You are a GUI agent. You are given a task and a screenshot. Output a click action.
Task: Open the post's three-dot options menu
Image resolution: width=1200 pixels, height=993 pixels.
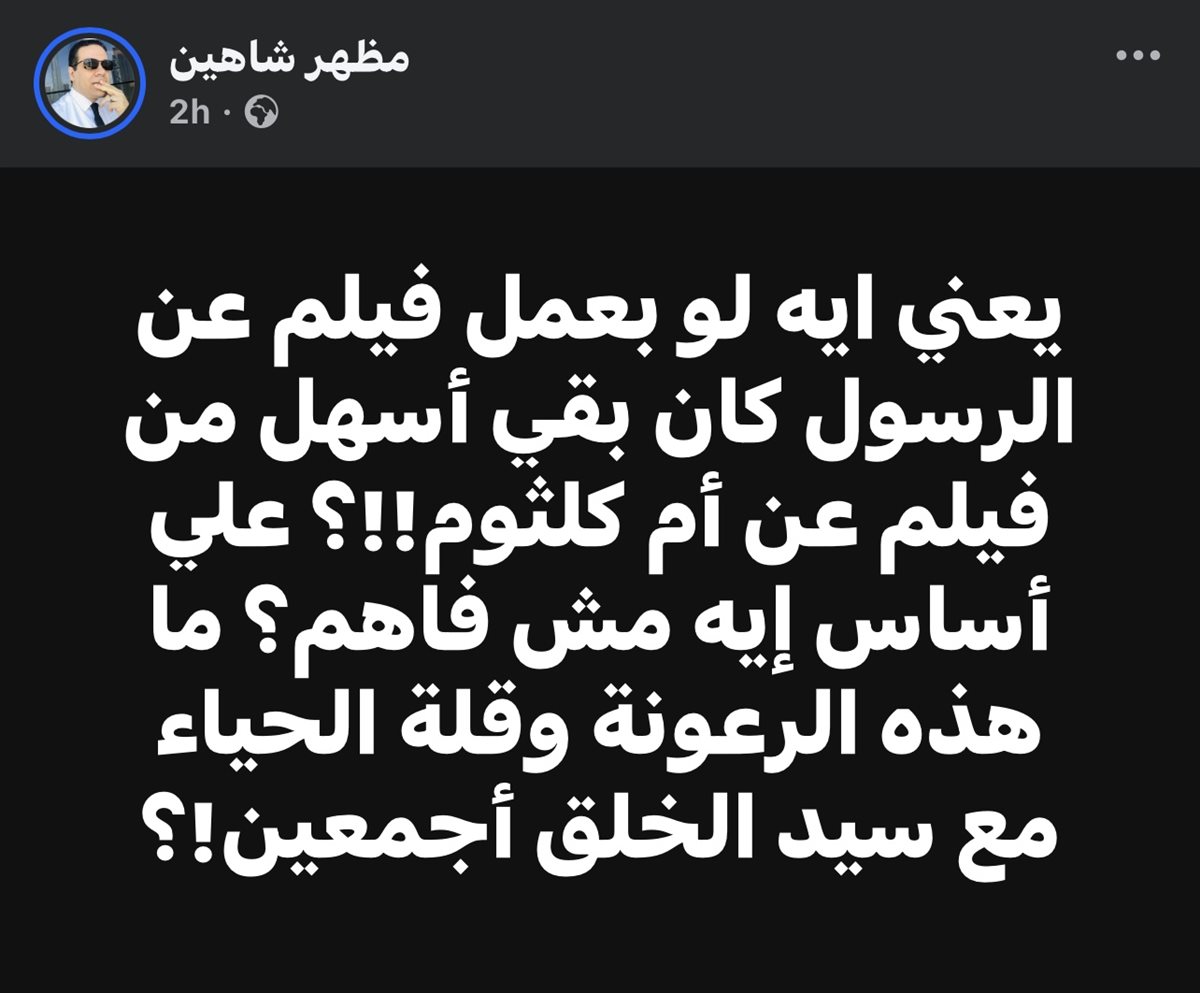click(x=1138, y=57)
